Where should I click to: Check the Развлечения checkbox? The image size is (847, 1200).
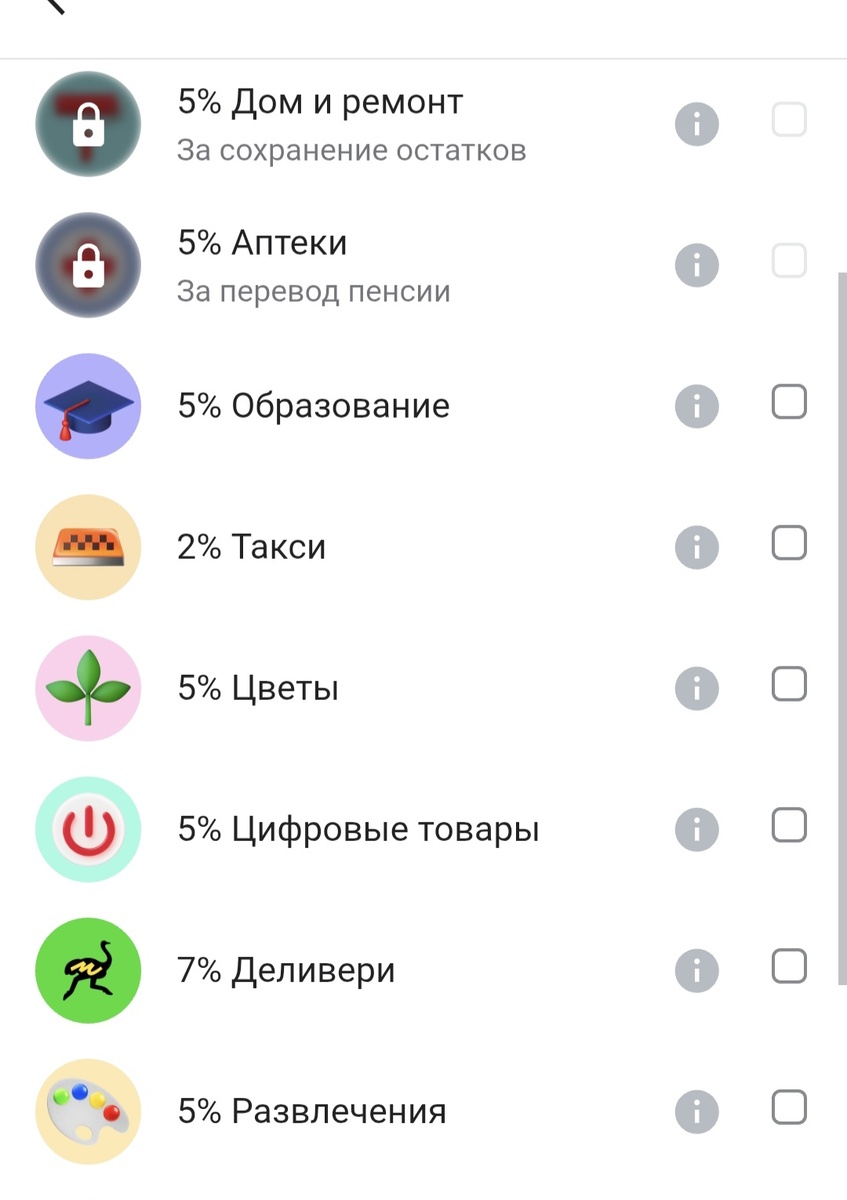[789, 1108]
